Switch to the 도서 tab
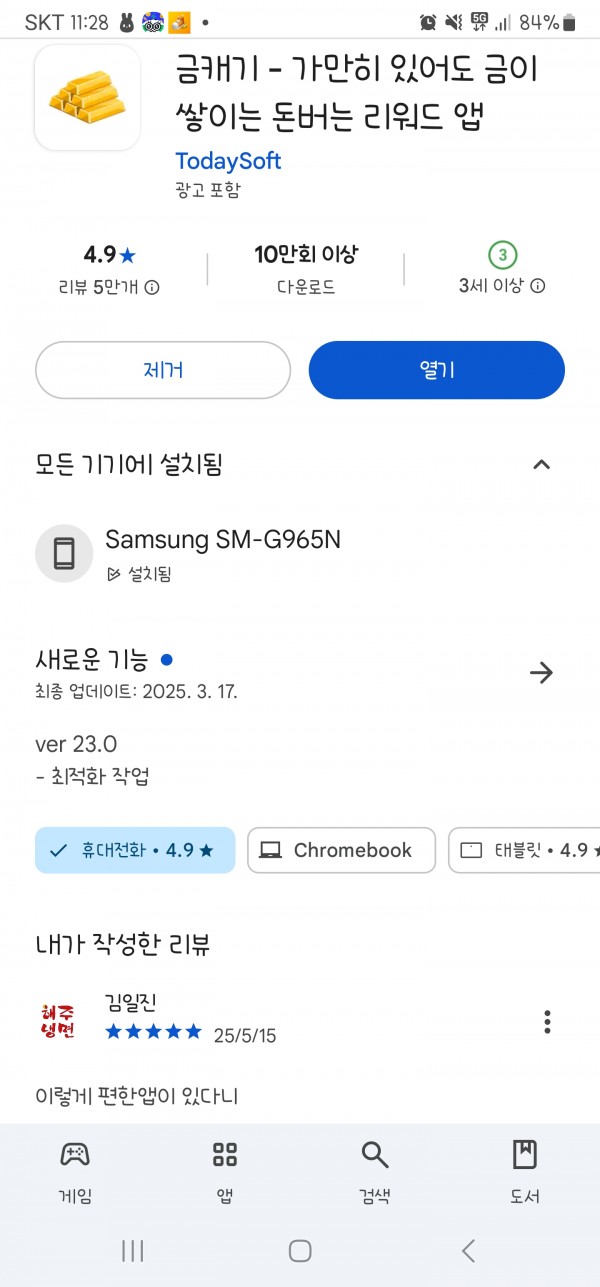This screenshot has height=1287, width=600. (525, 1172)
